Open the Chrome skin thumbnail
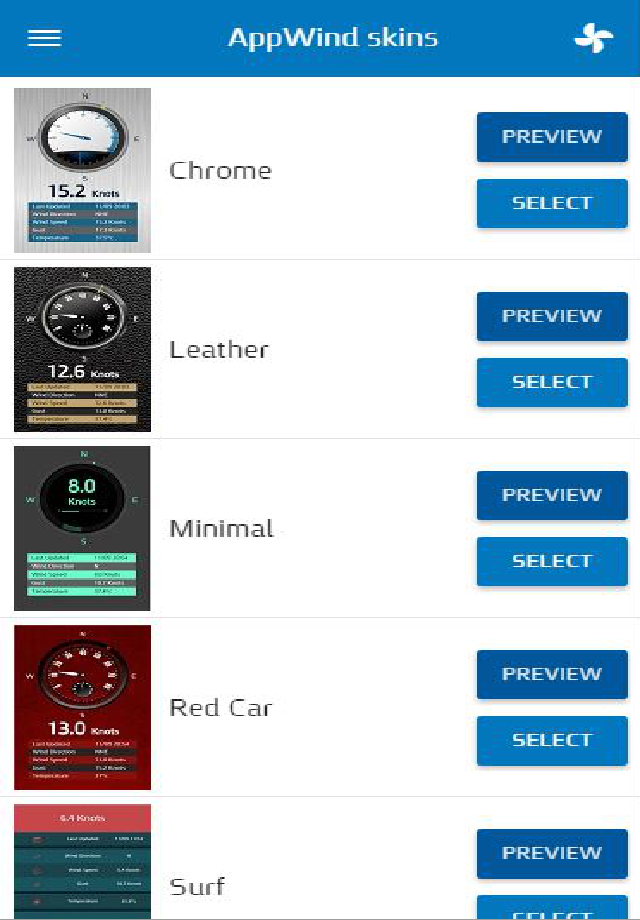This screenshot has width=640, height=920. pyautogui.click(x=83, y=170)
